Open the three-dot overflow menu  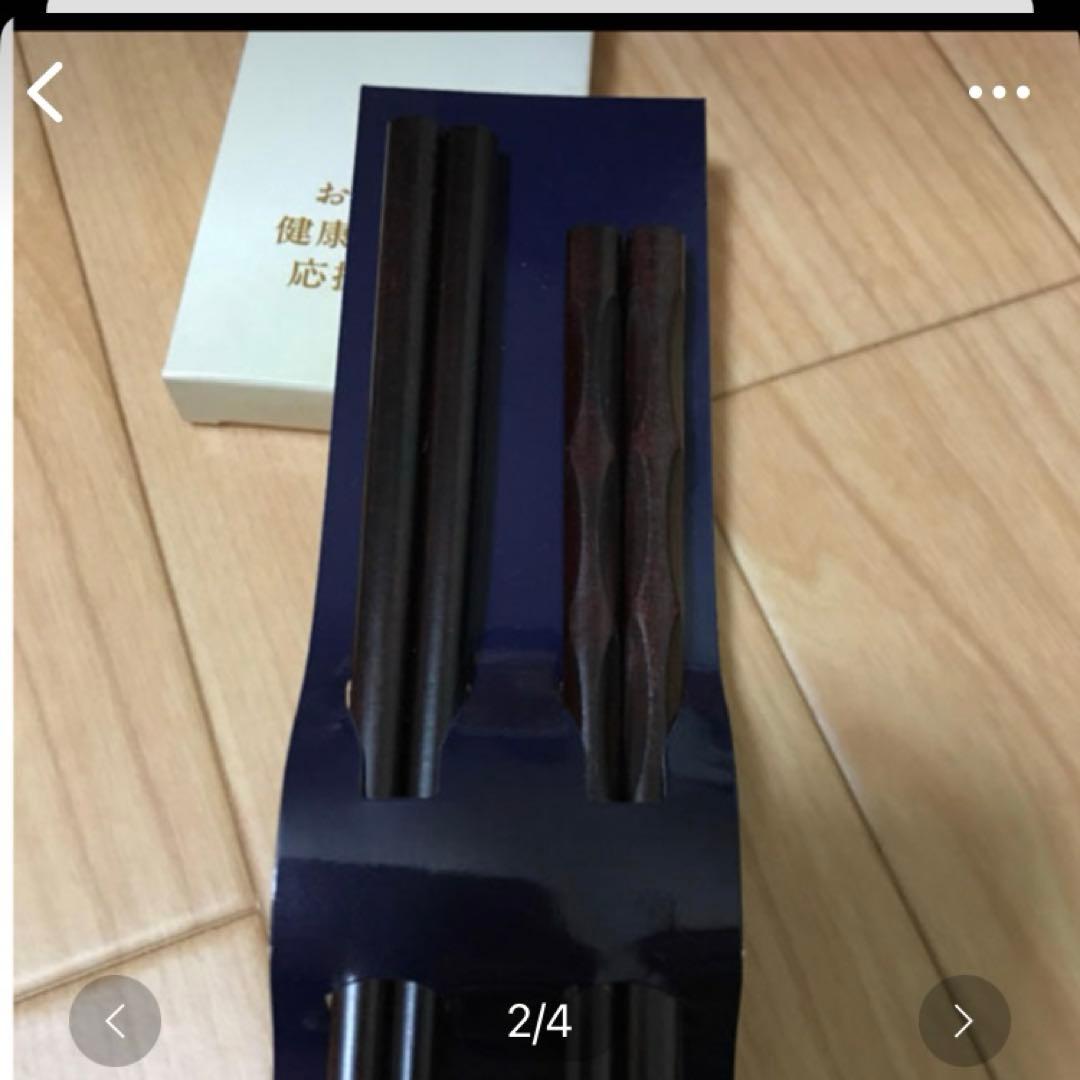[x=998, y=93]
